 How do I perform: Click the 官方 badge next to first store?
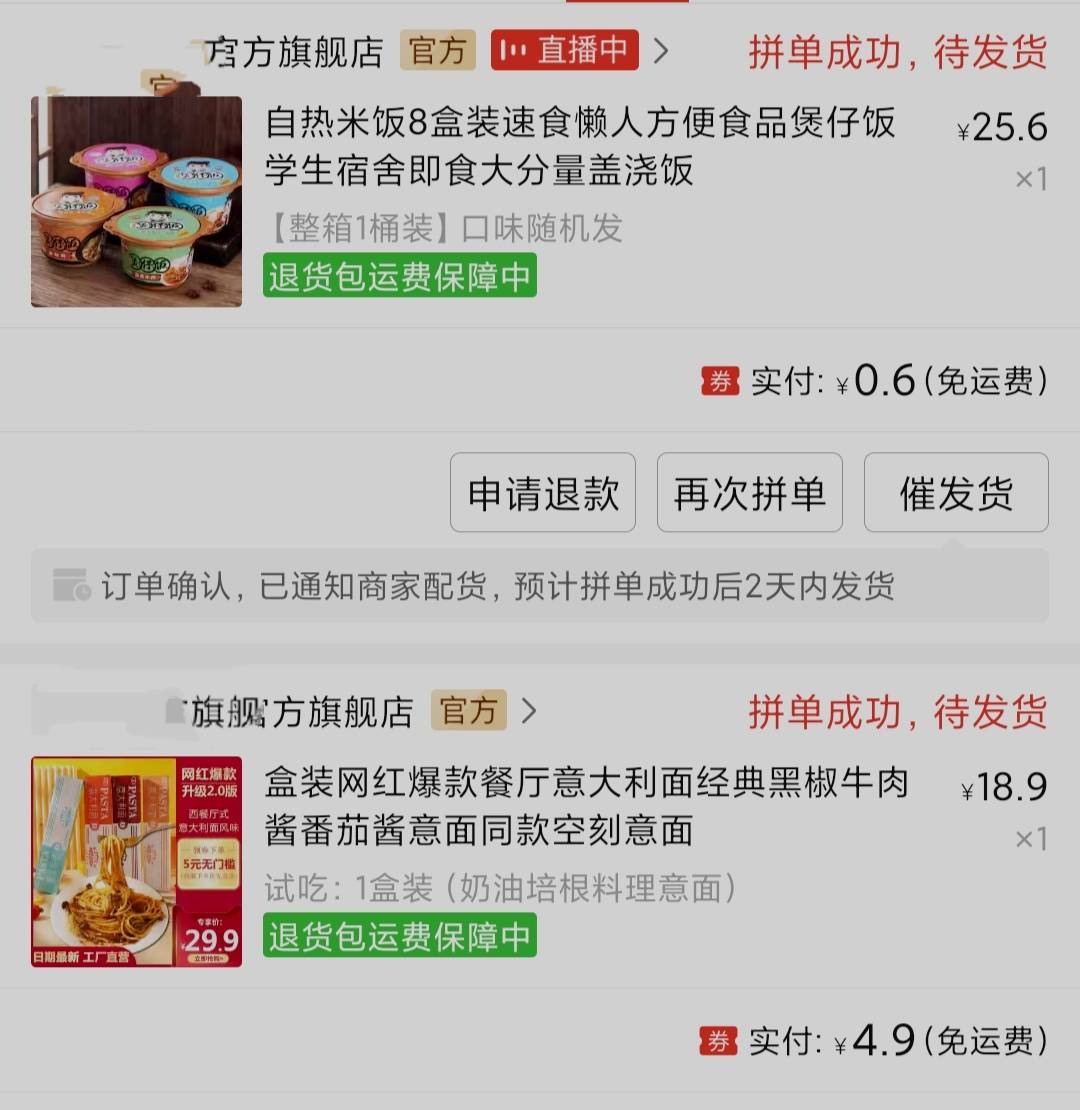click(436, 50)
